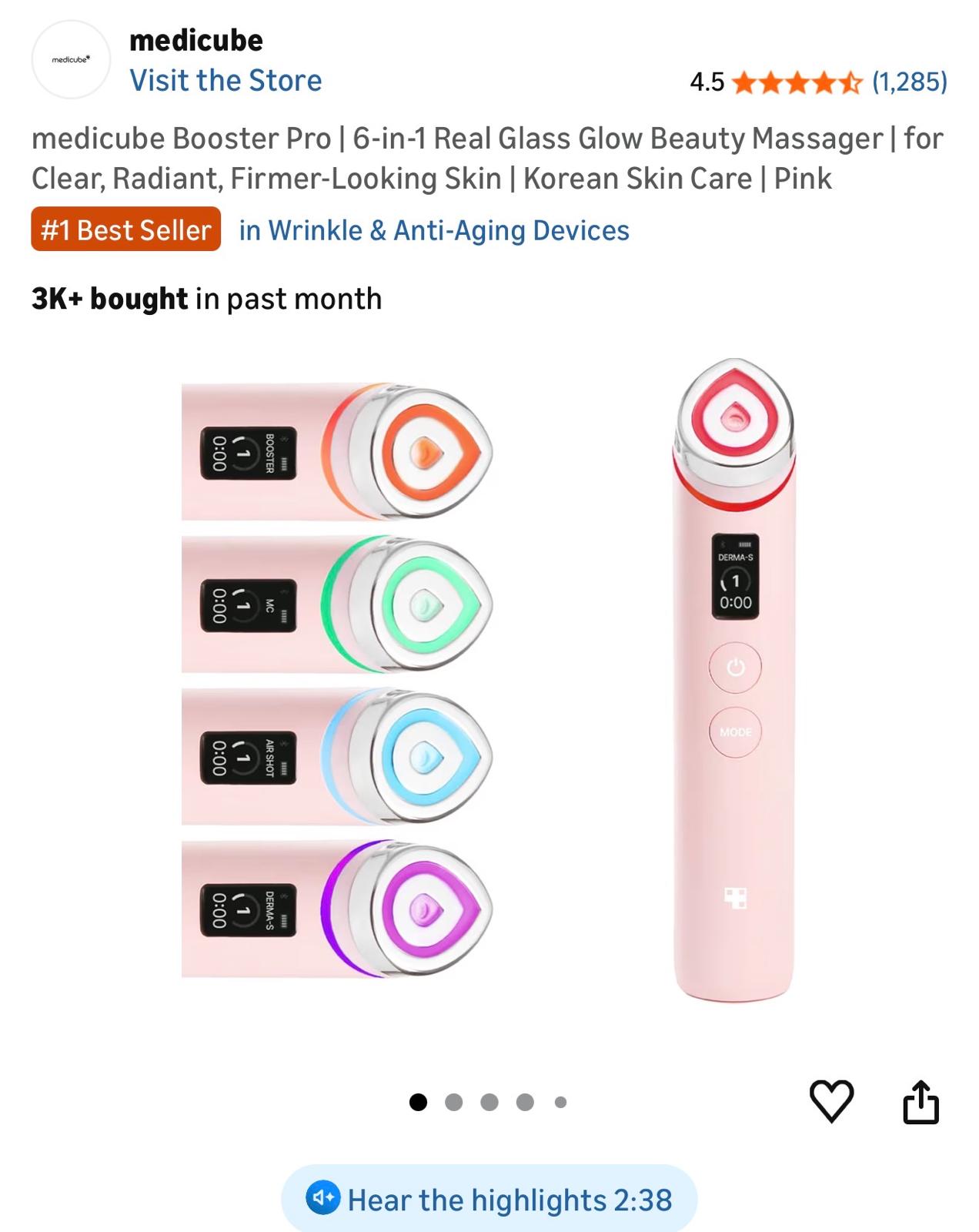This screenshot has height=1232, width=979.
Task: Add product to wish list heart
Action: [x=831, y=1101]
